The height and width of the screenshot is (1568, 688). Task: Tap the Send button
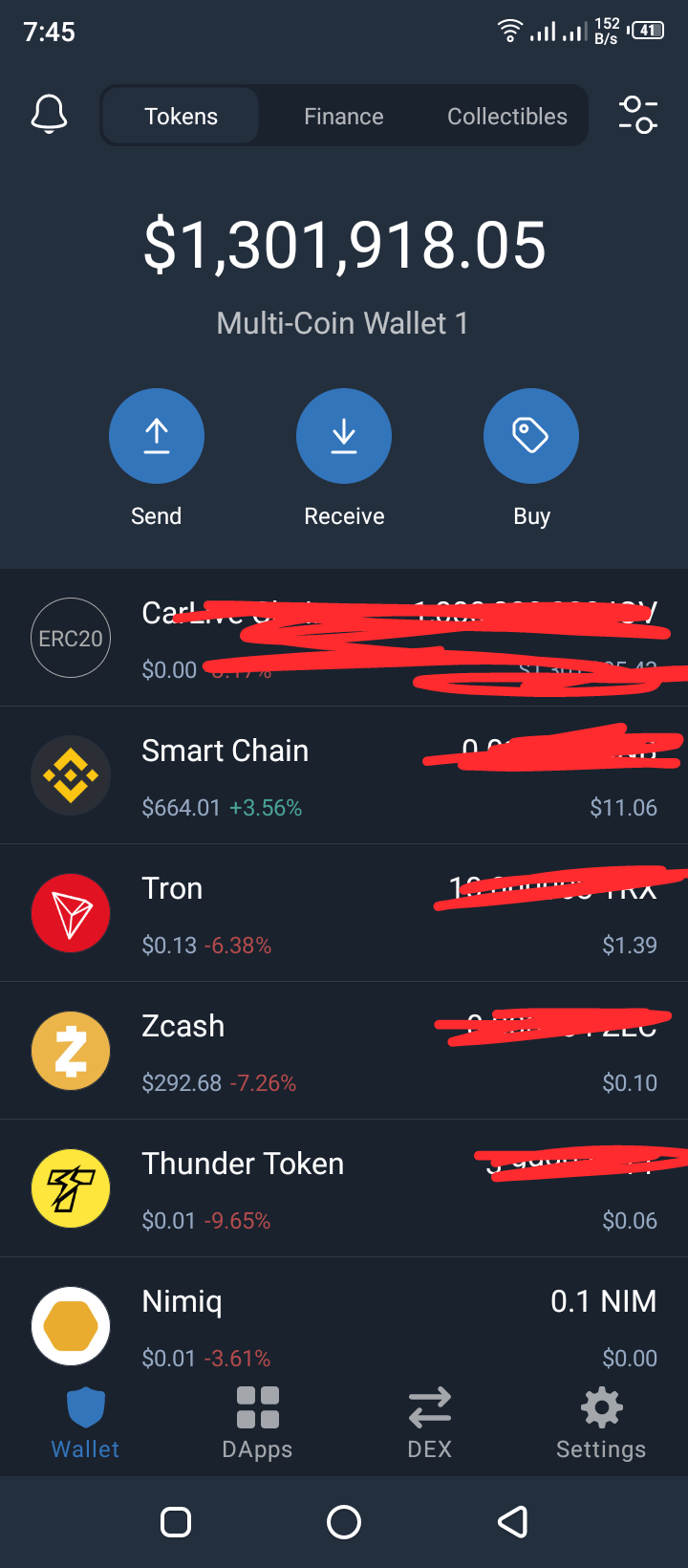(x=157, y=436)
